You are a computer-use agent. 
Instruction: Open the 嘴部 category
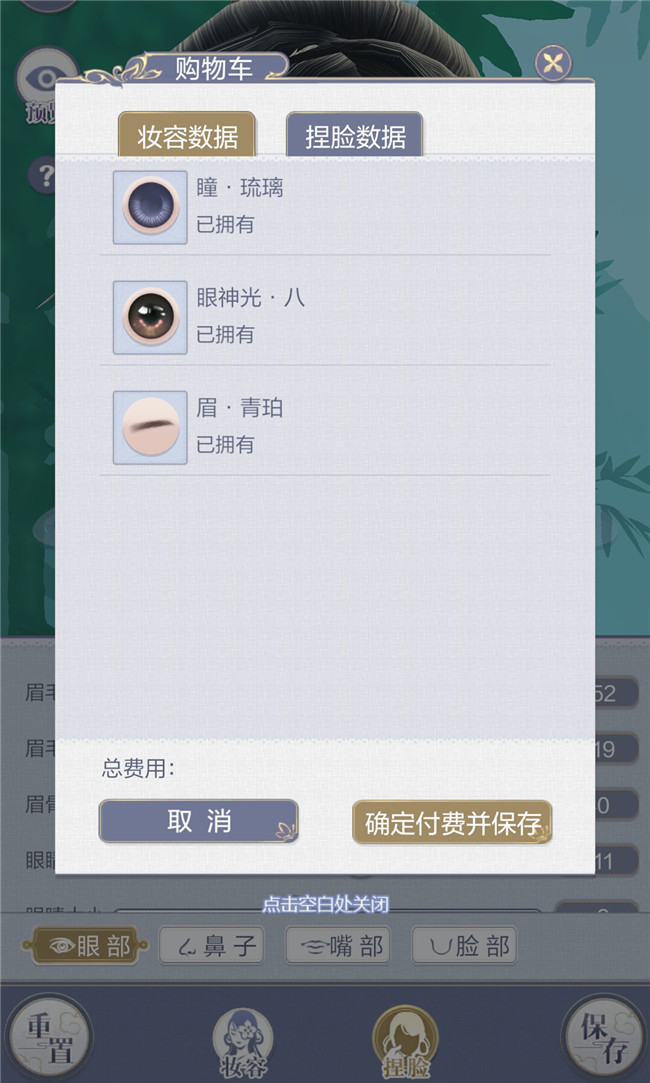(337, 946)
